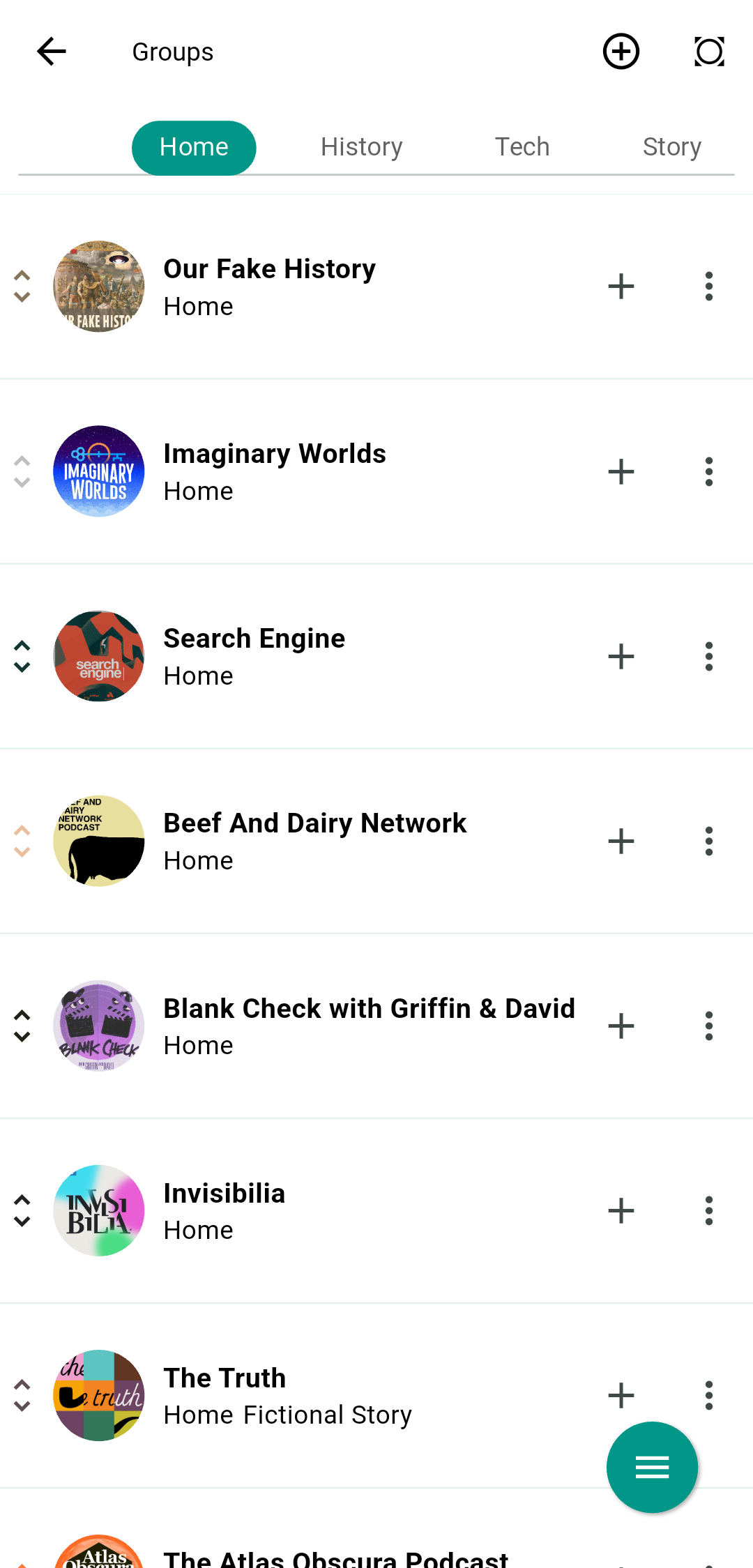Open the Invisibilia podcast row
Viewport: 753px width, 1568px height.
[x=225, y=1211]
